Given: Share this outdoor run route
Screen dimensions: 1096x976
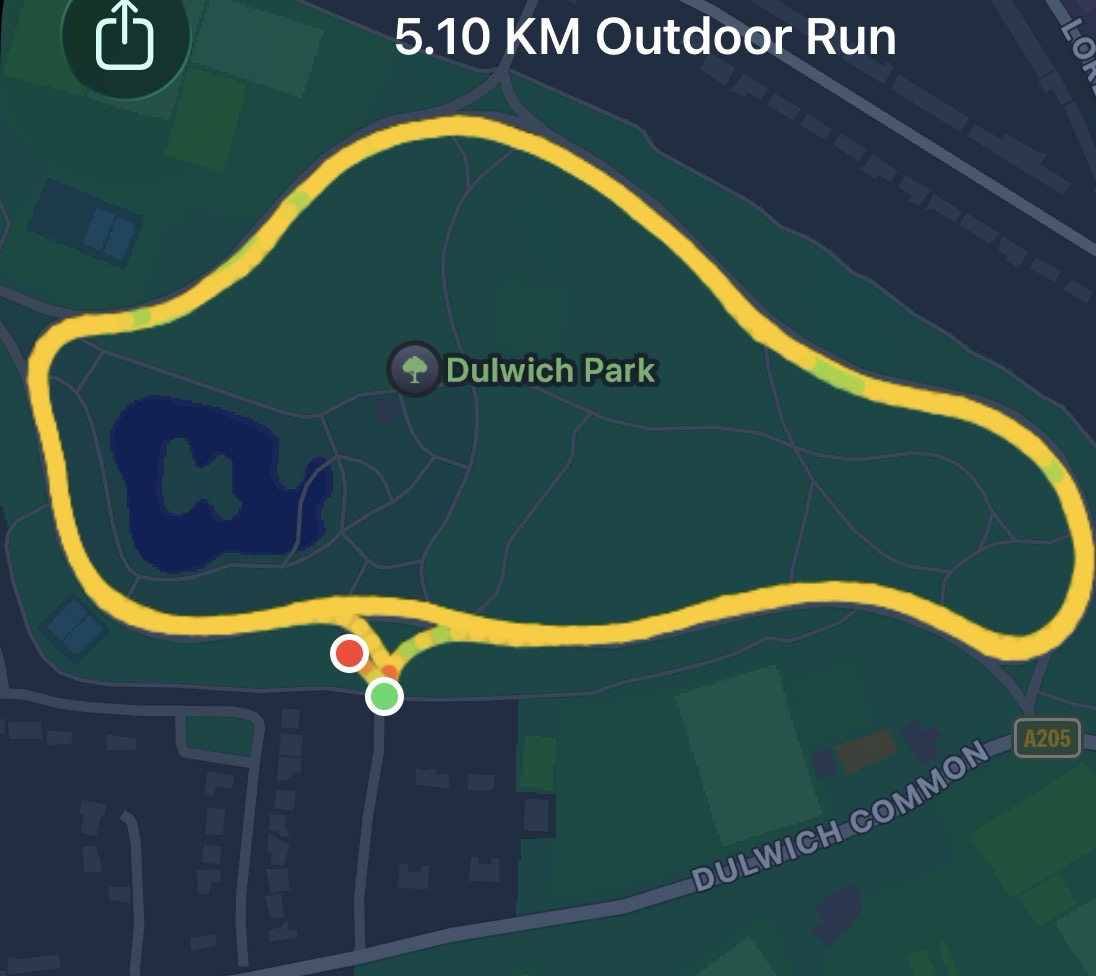Looking at the screenshot, I should click(x=125, y=38).
